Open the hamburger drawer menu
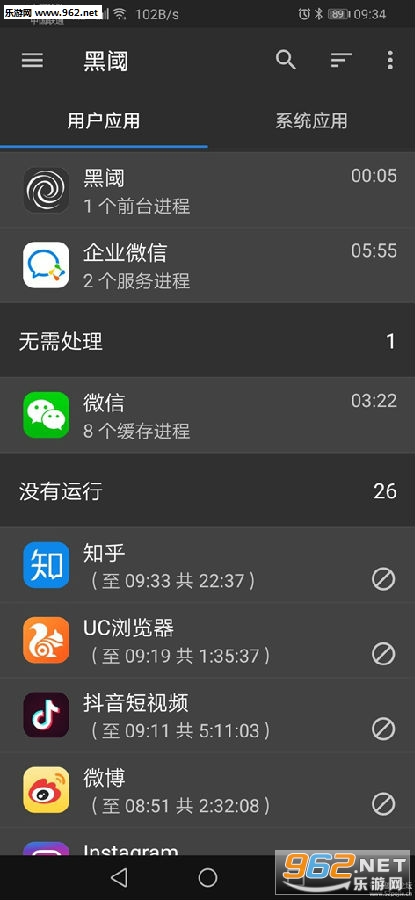Viewport: 415px width, 900px height. (x=32, y=61)
